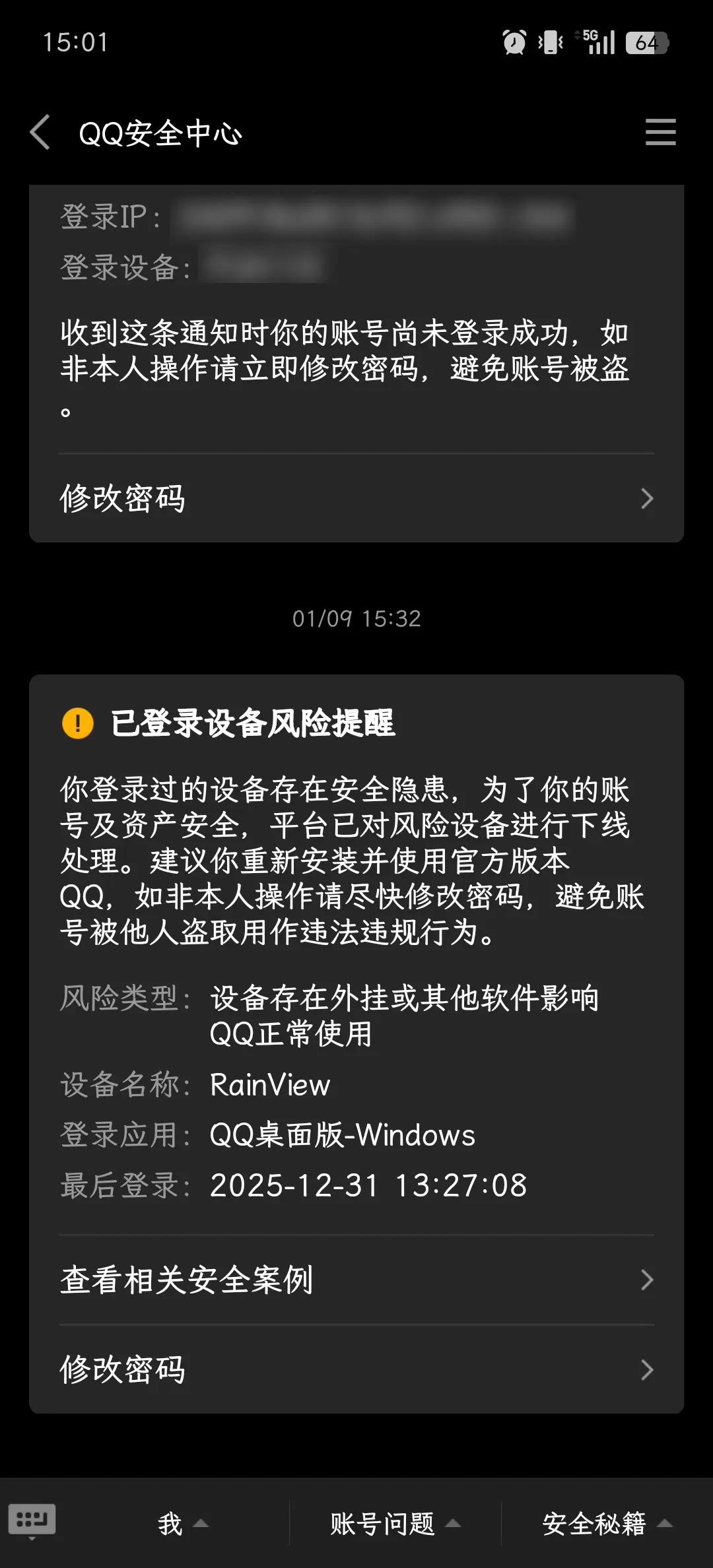The width and height of the screenshot is (713, 1568).
Task: Click the vibrate mode status icon
Action: coord(552,42)
